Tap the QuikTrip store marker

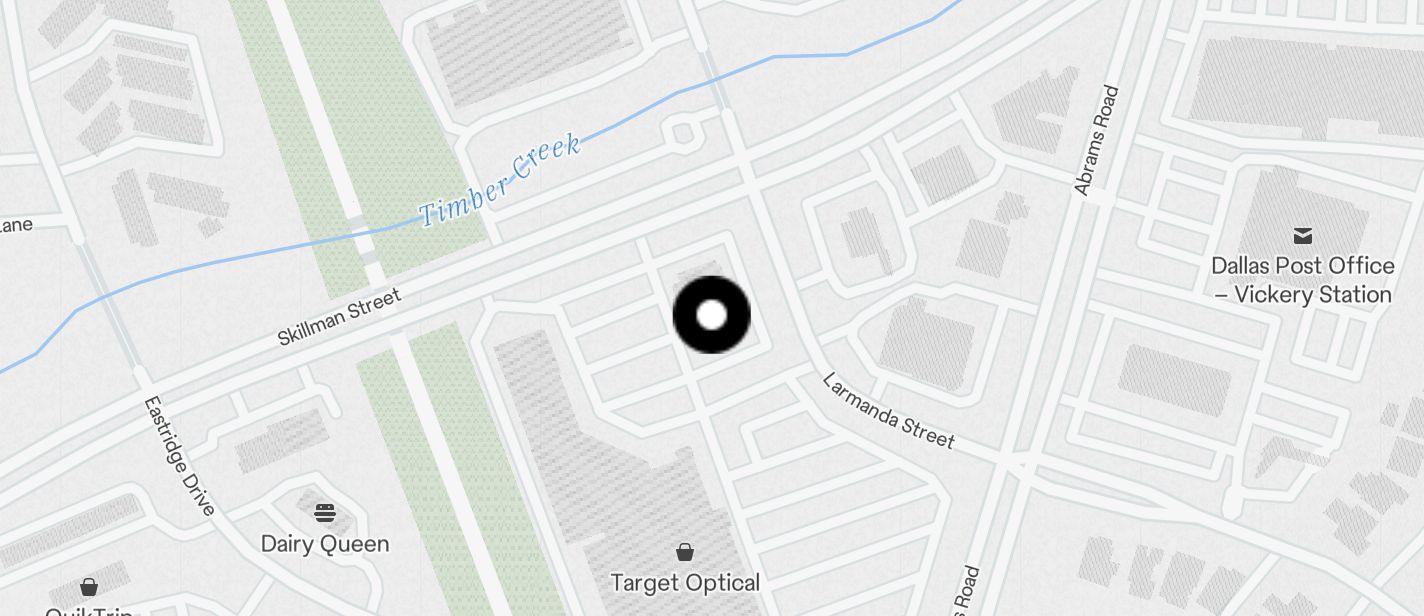(89, 587)
